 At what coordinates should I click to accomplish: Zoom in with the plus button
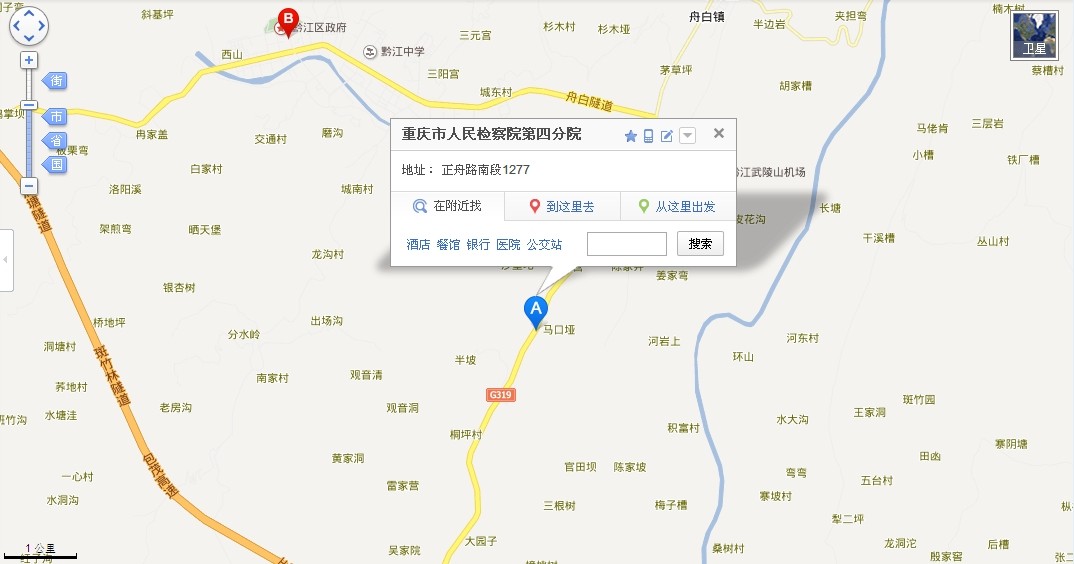pyautogui.click(x=29, y=60)
